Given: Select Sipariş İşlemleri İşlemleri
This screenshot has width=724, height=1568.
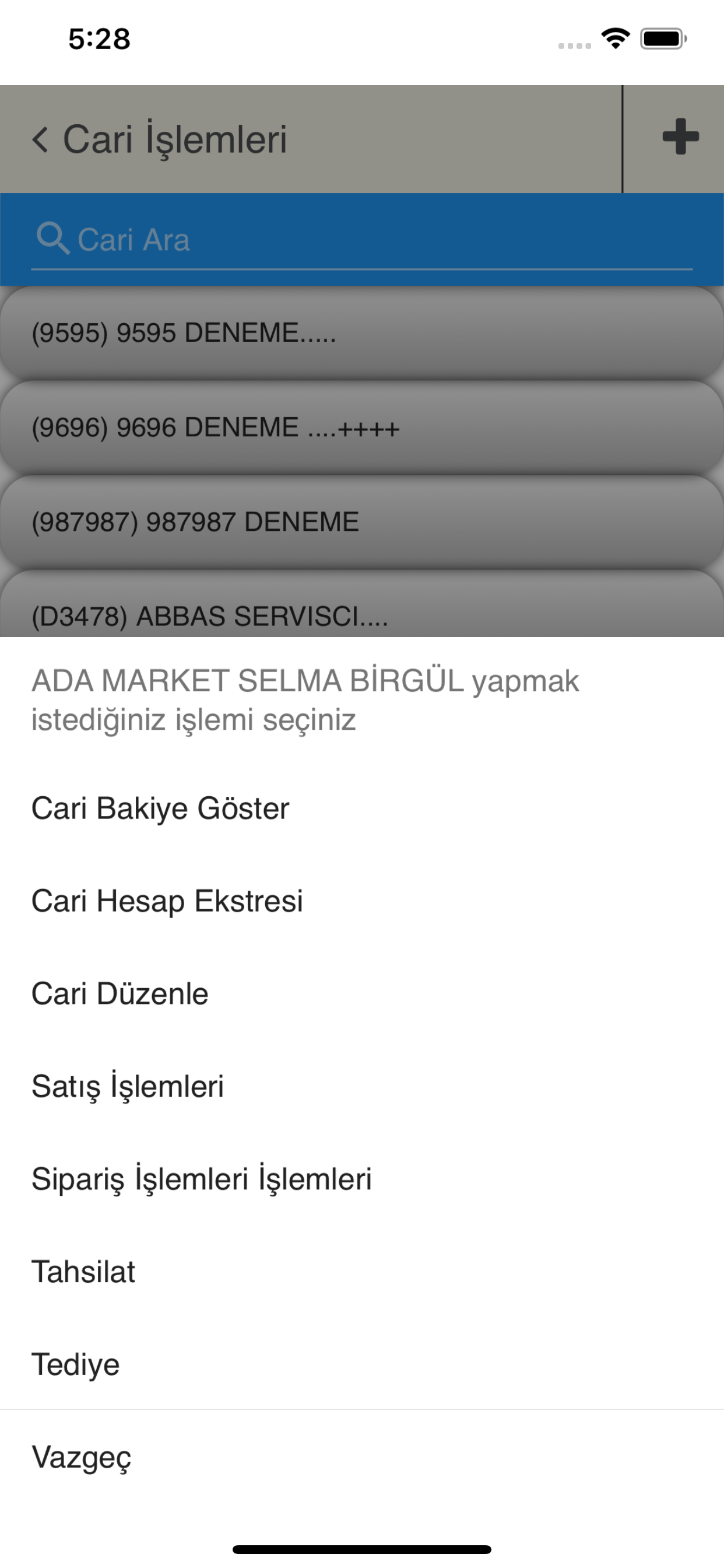Looking at the screenshot, I should pos(362,1178).
